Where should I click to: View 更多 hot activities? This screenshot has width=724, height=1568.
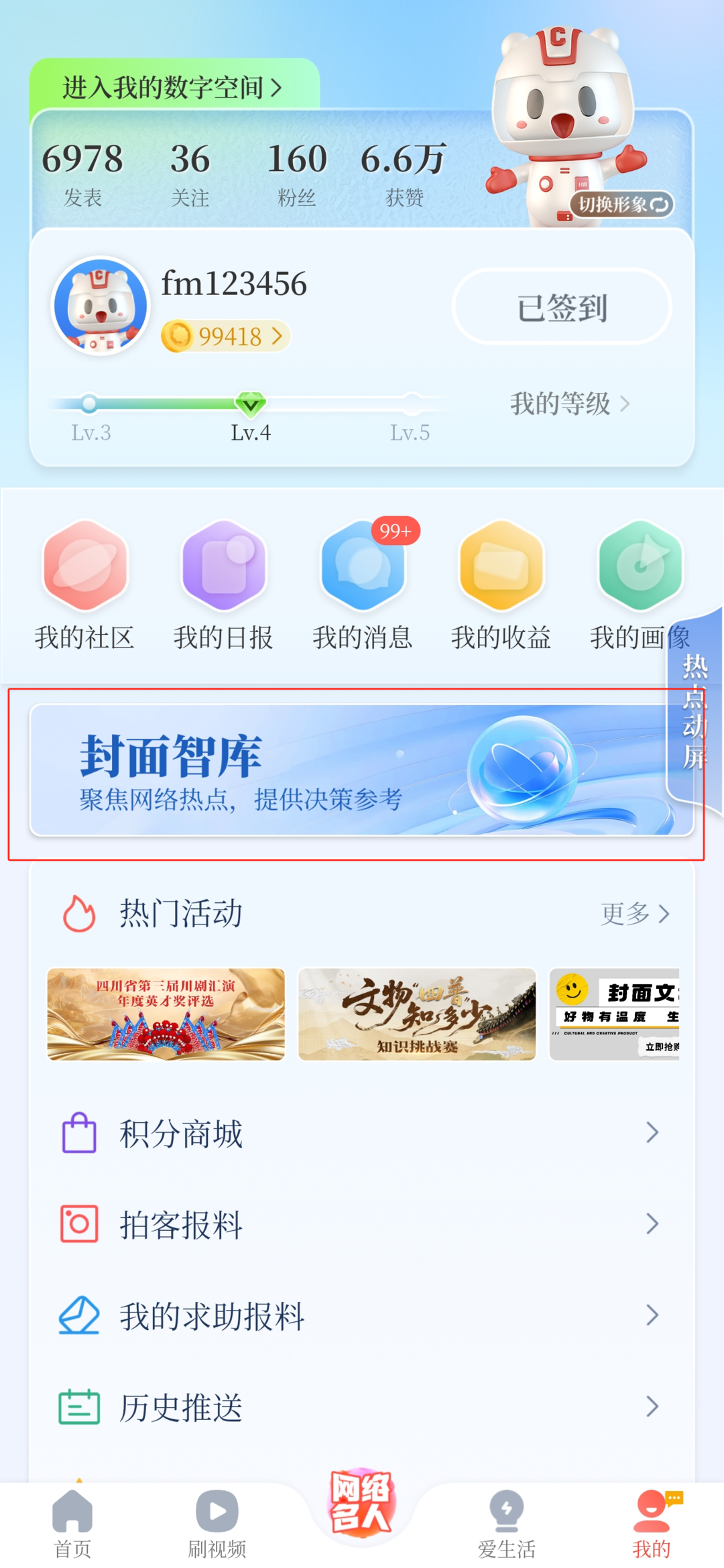(634, 913)
